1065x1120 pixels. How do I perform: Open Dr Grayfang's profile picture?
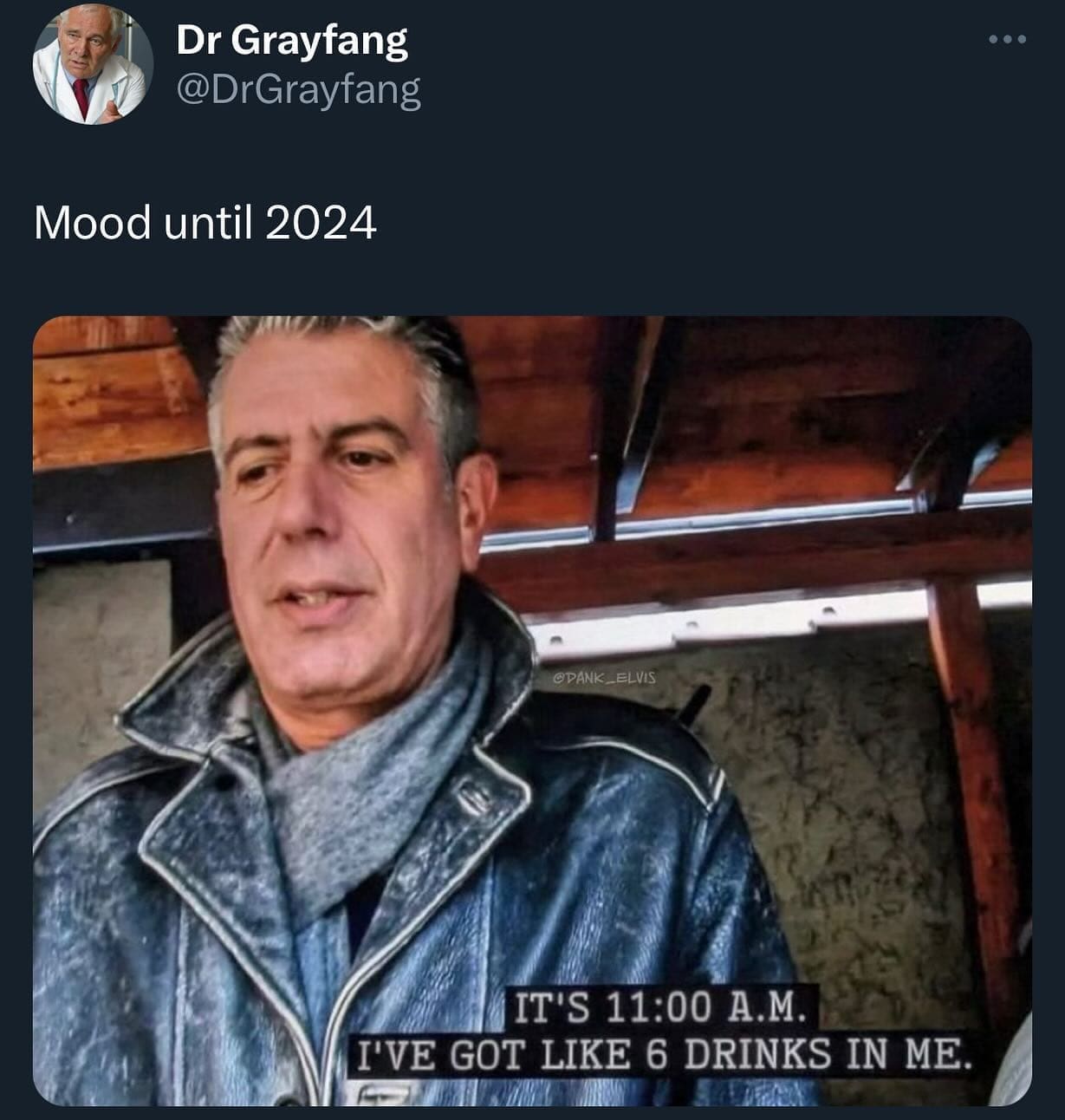(92, 64)
